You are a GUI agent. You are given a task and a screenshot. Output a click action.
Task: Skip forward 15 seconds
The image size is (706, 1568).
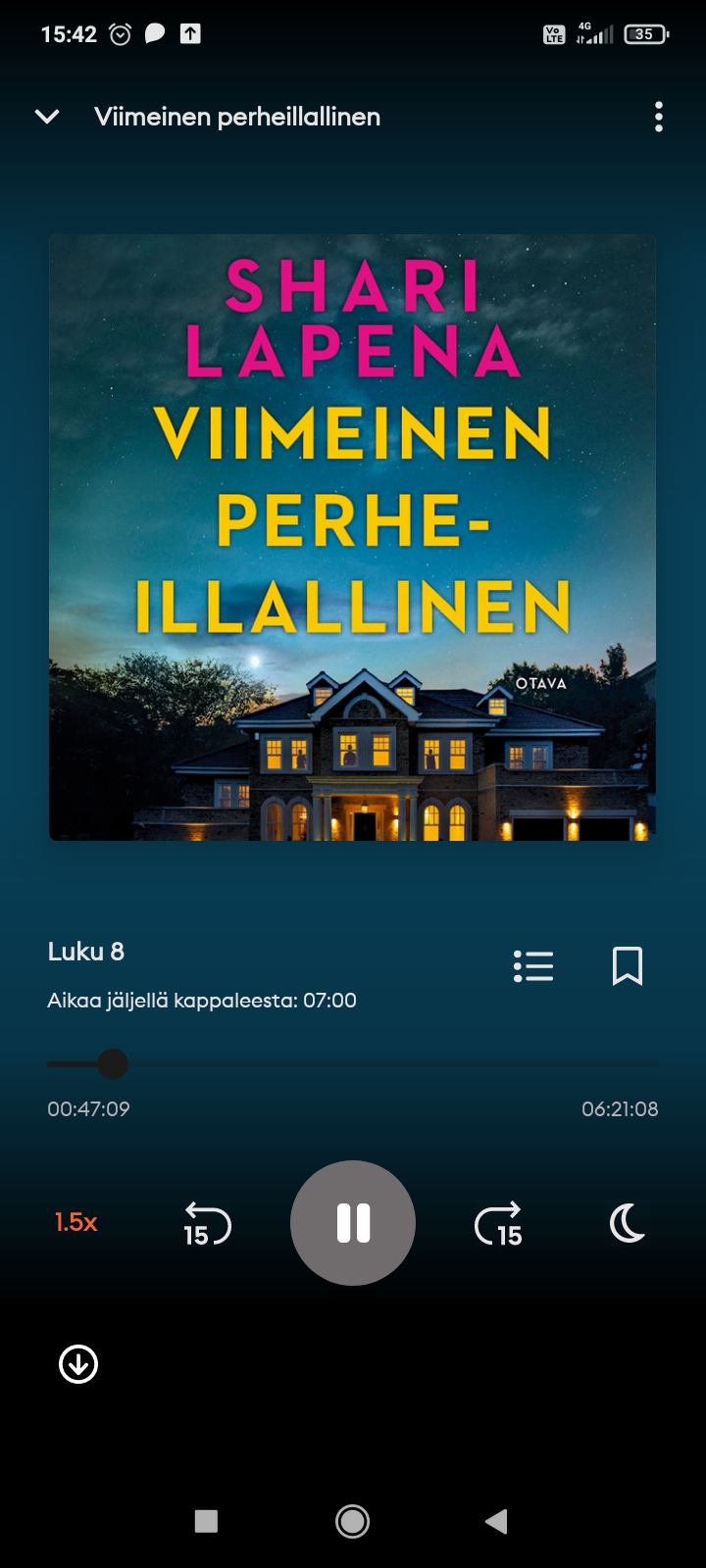[x=498, y=1224]
